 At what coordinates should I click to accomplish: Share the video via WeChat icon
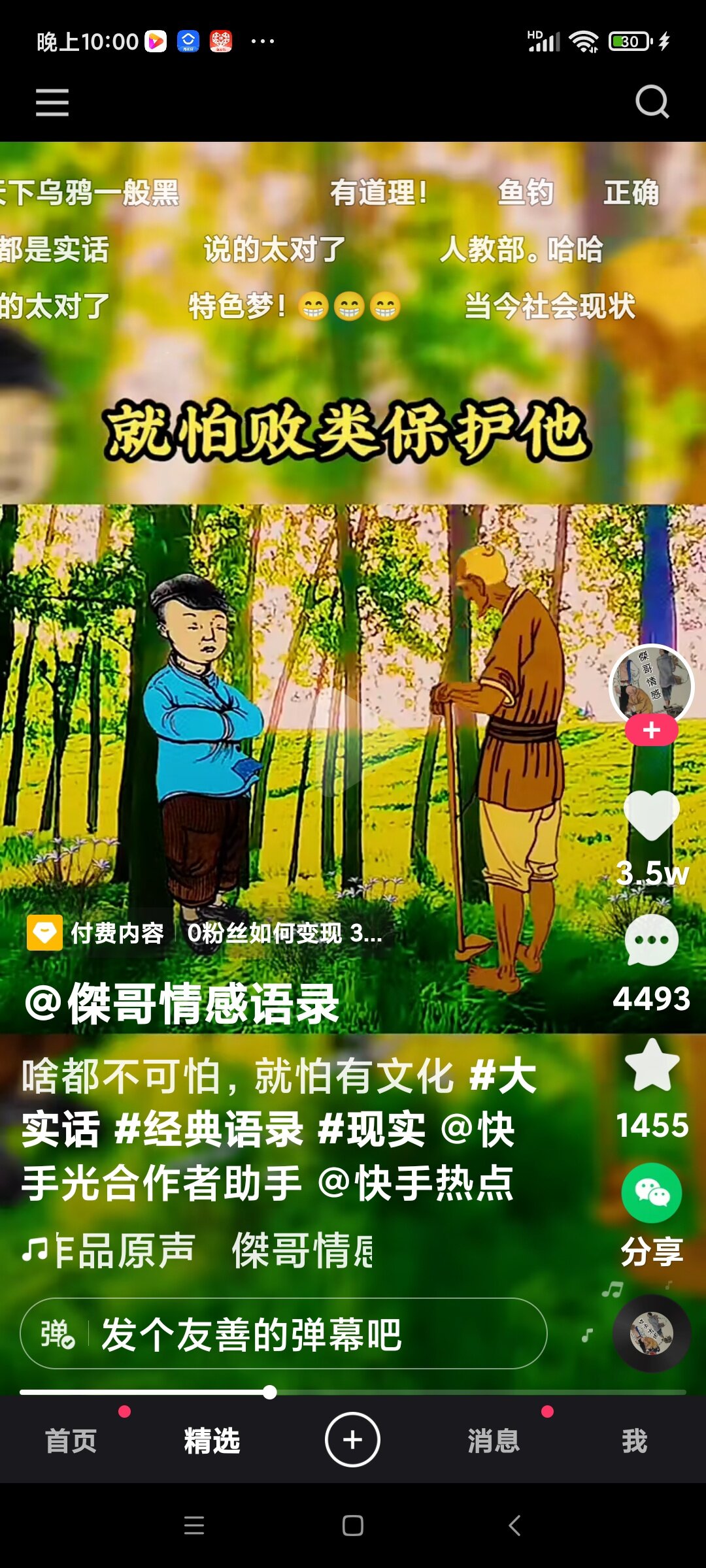(x=651, y=1193)
